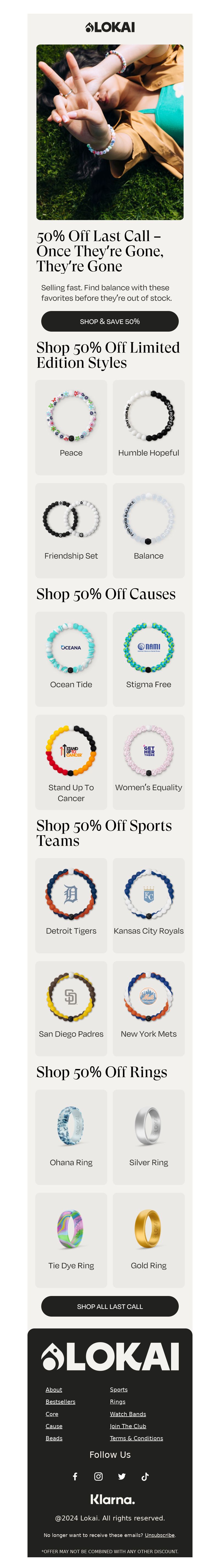The height and width of the screenshot is (1568, 220).
Task: Visit Lokai's Facebook page
Action: [x=75, y=1476]
